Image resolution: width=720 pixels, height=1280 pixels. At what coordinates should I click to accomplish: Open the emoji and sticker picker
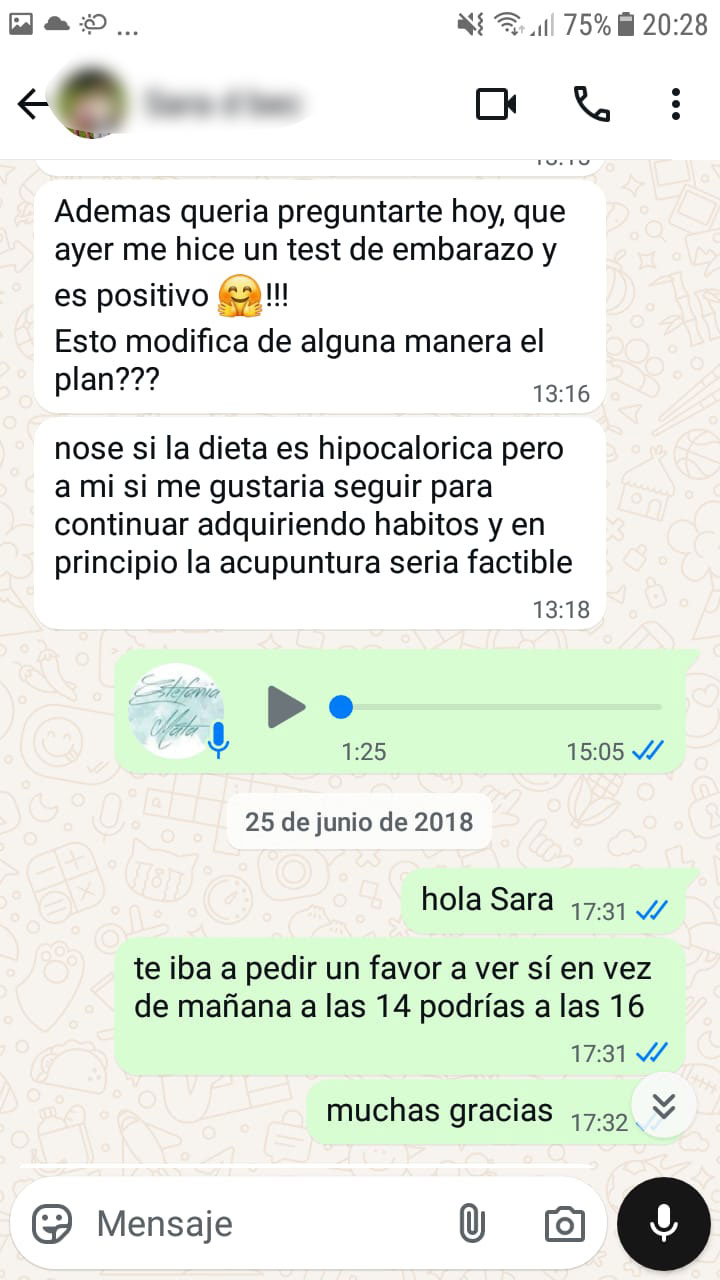52,1222
